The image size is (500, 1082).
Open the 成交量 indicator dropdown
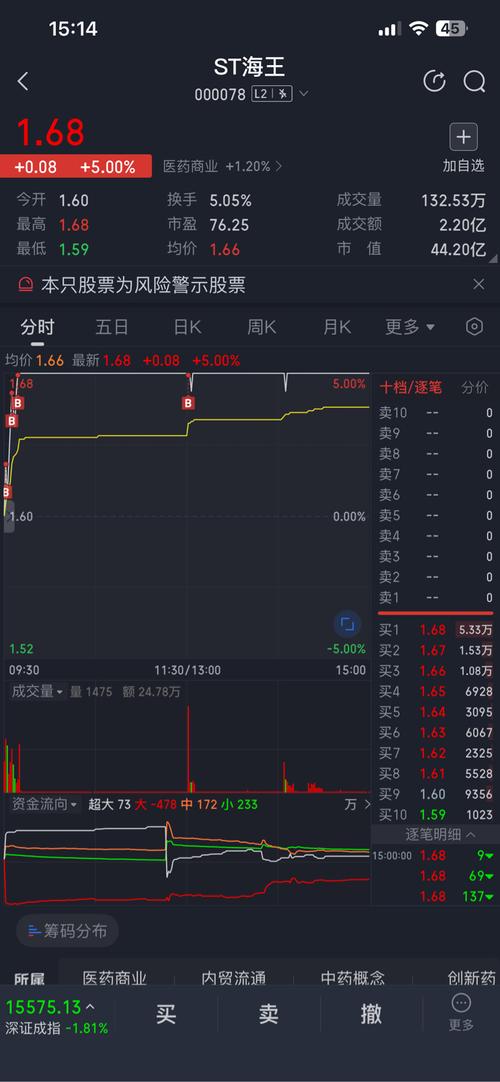37,691
